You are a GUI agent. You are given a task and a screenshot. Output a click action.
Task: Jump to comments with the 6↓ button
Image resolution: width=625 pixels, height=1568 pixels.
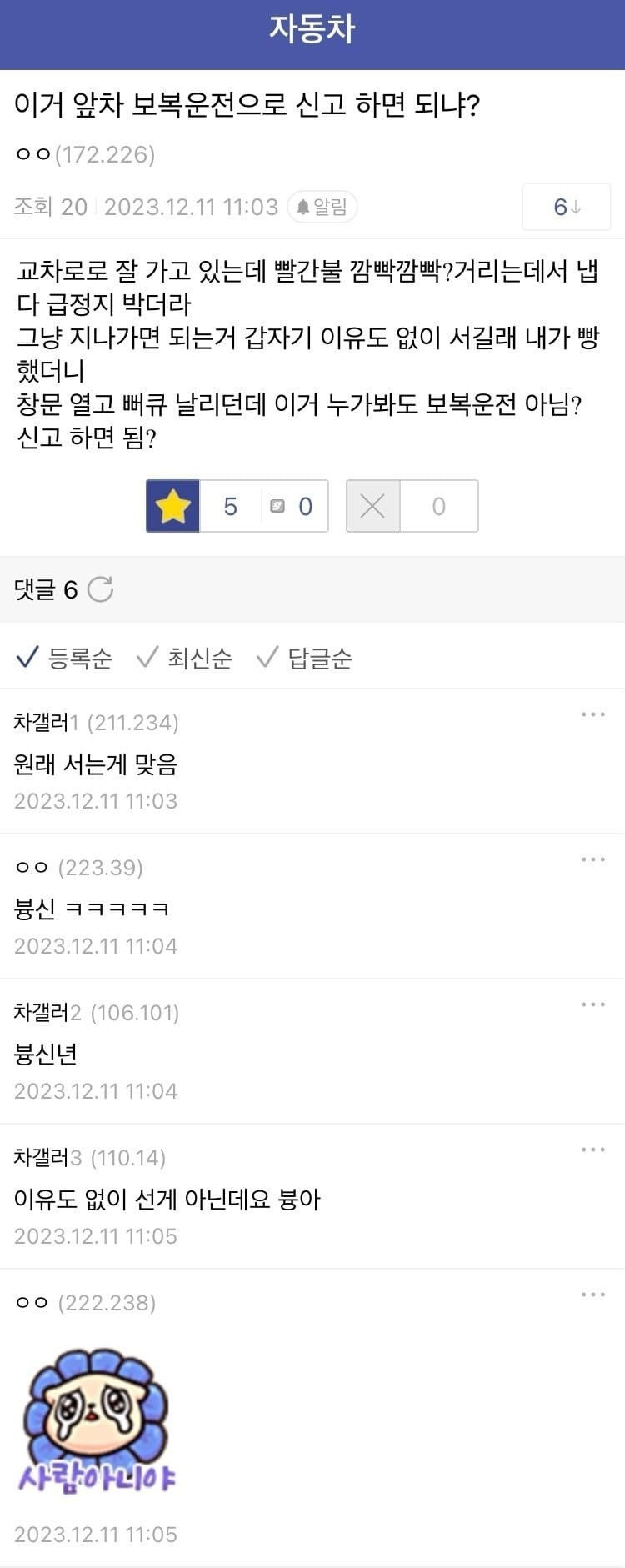point(566,207)
